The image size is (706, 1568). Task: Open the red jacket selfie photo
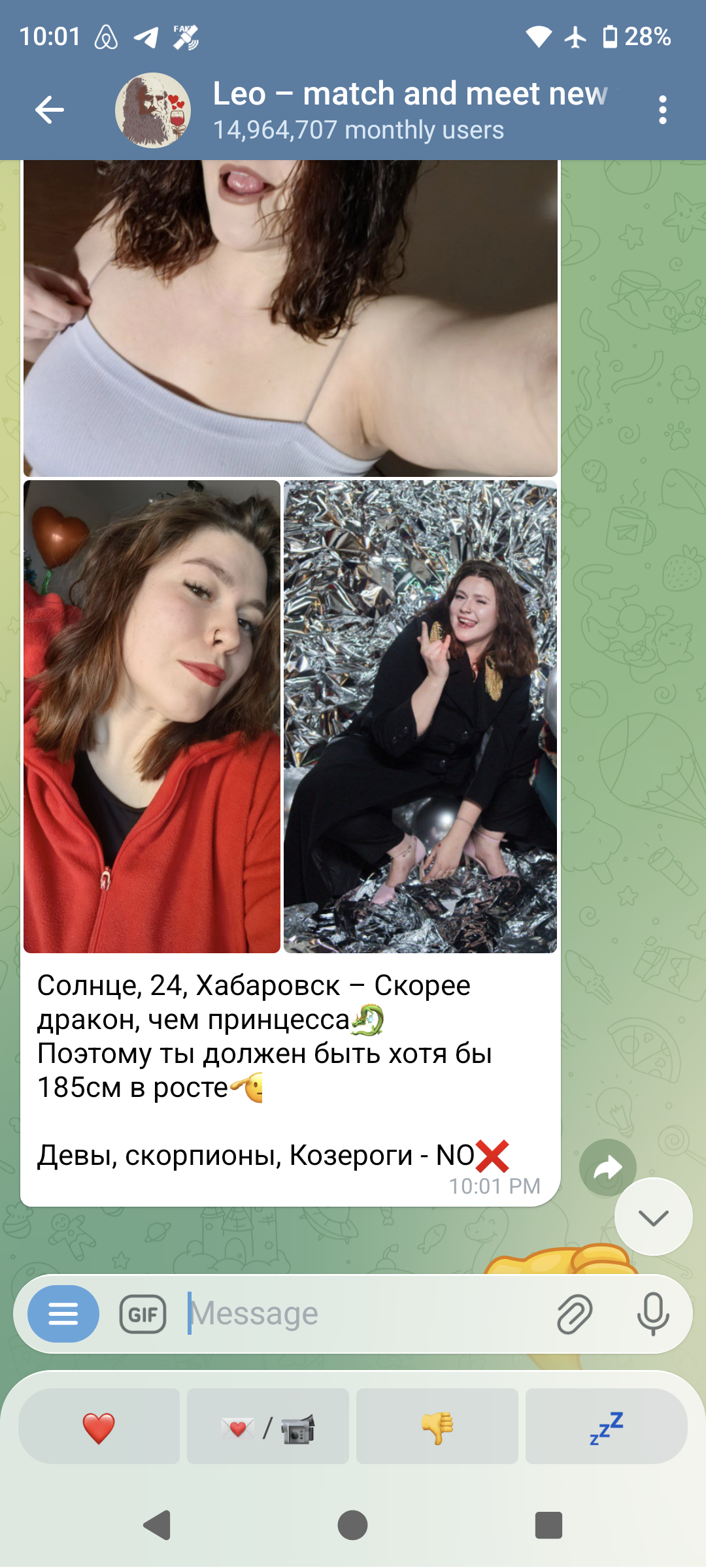click(x=152, y=717)
